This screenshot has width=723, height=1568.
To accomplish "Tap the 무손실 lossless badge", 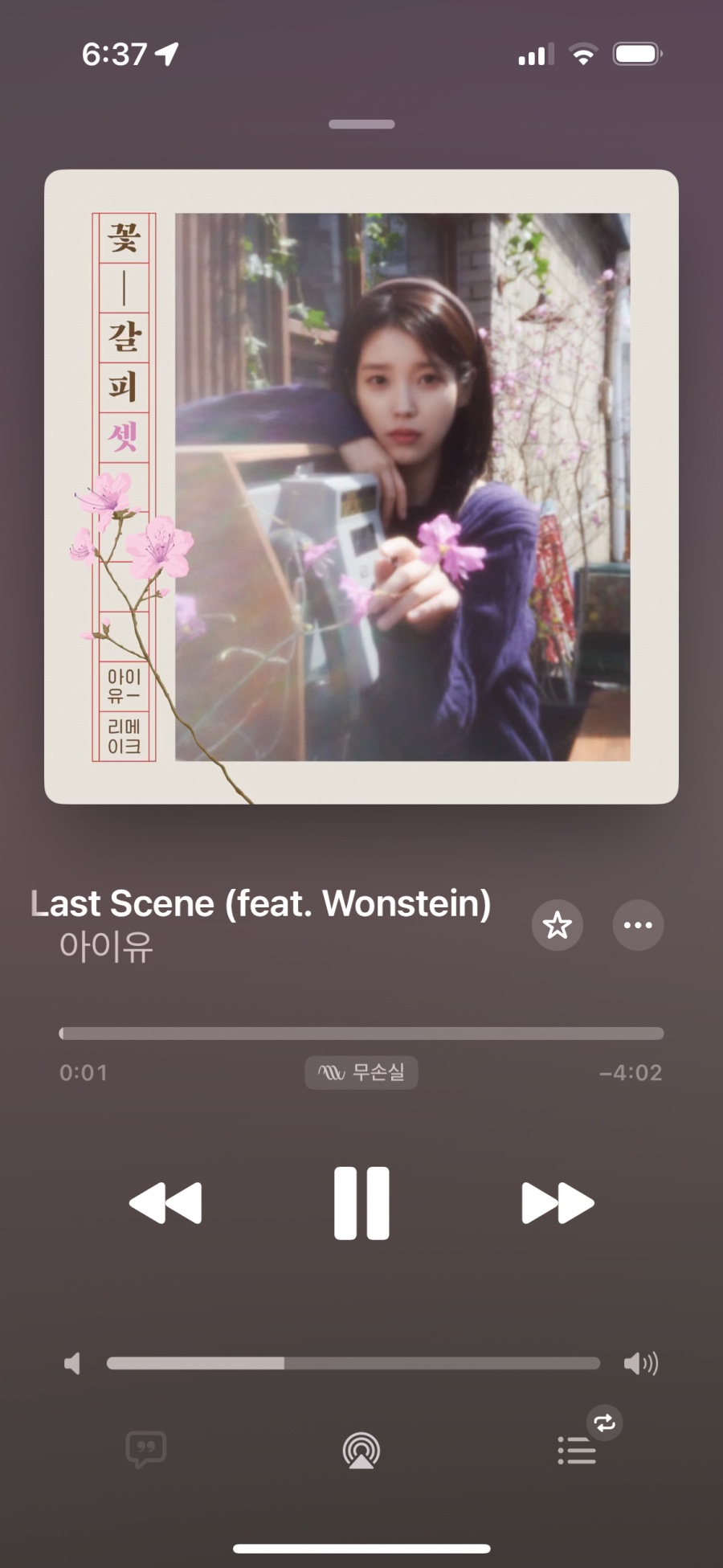I will (x=361, y=1072).
